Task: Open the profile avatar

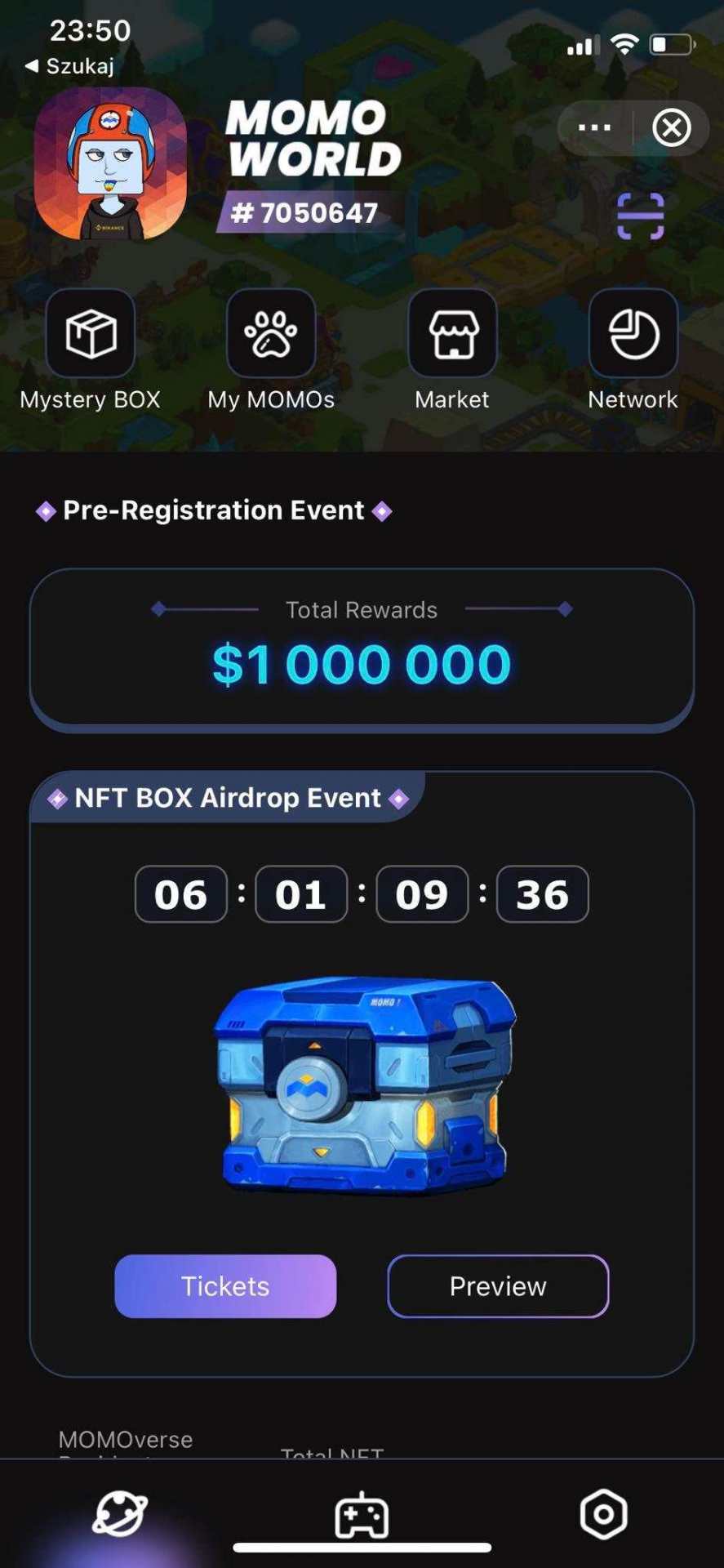Action: pyautogui.click(x=110, y=164)
